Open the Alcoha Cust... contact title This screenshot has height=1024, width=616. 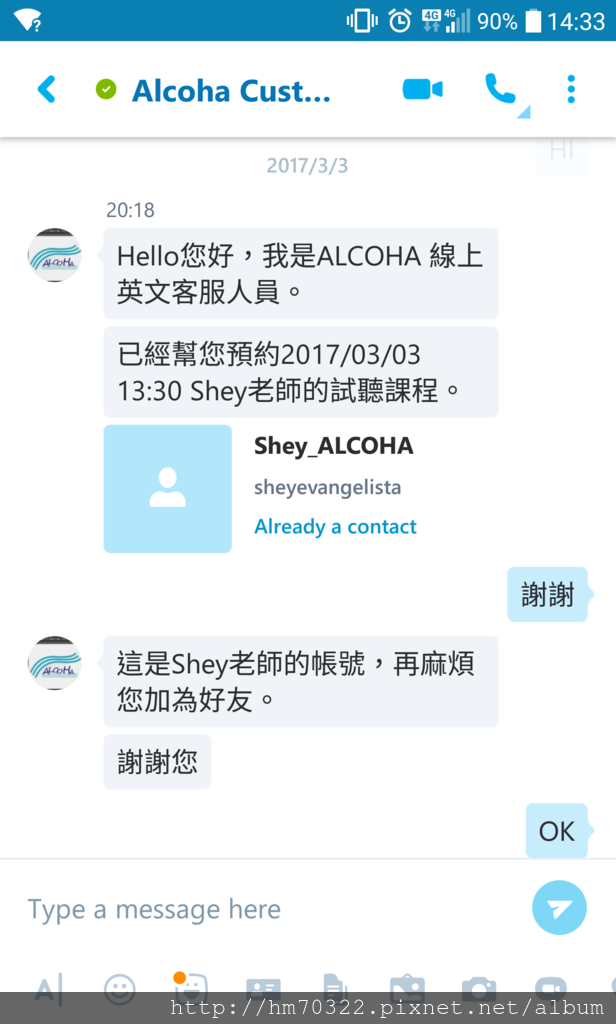231,91
